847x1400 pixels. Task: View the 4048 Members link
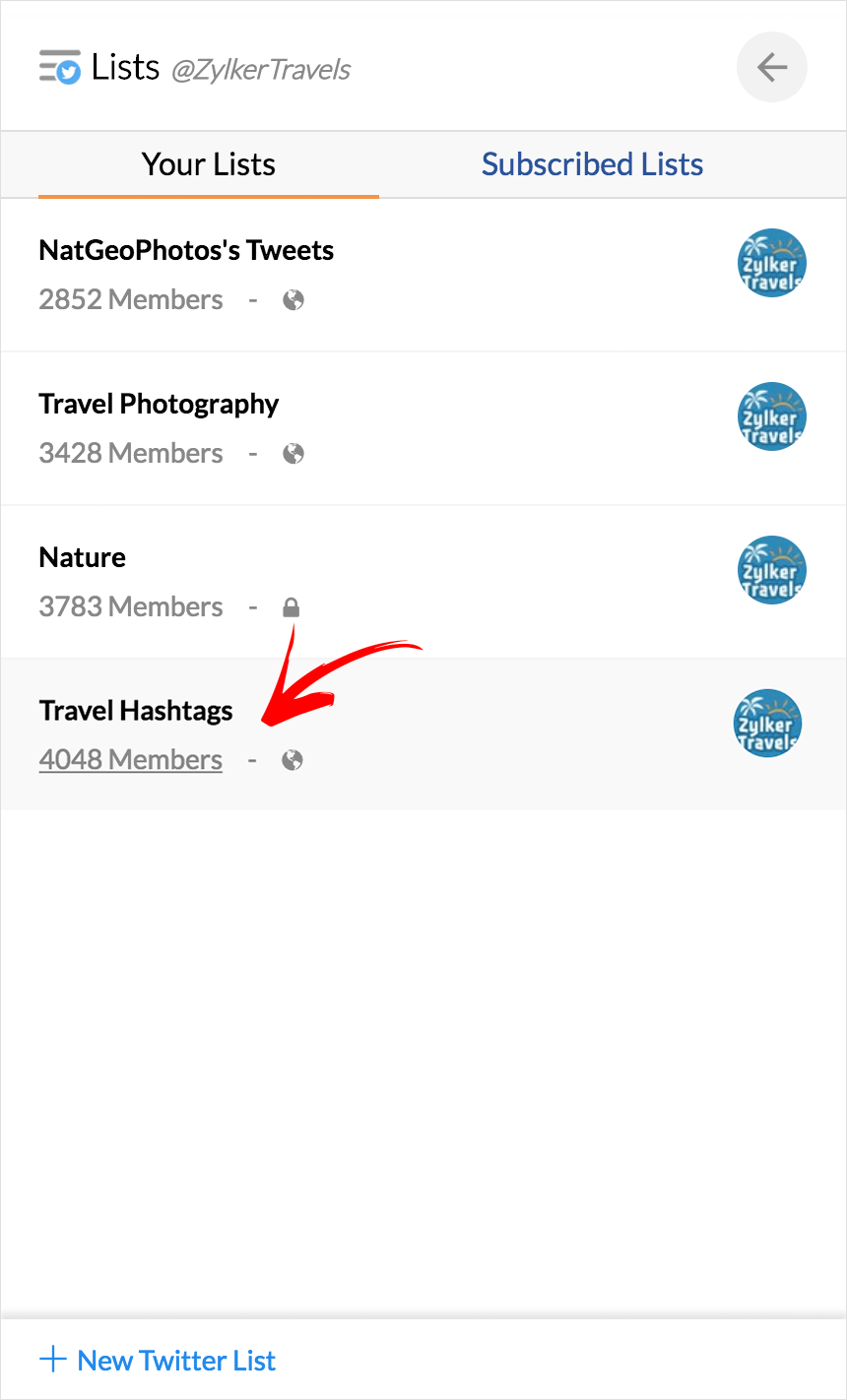(x=130, y=760)
